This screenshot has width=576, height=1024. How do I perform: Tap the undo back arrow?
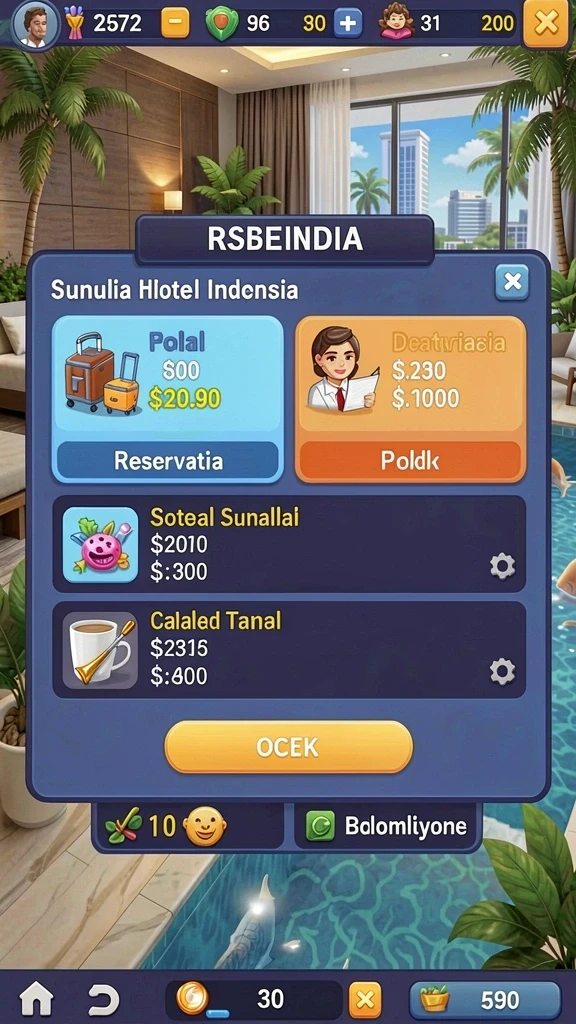tap(104, 999)
